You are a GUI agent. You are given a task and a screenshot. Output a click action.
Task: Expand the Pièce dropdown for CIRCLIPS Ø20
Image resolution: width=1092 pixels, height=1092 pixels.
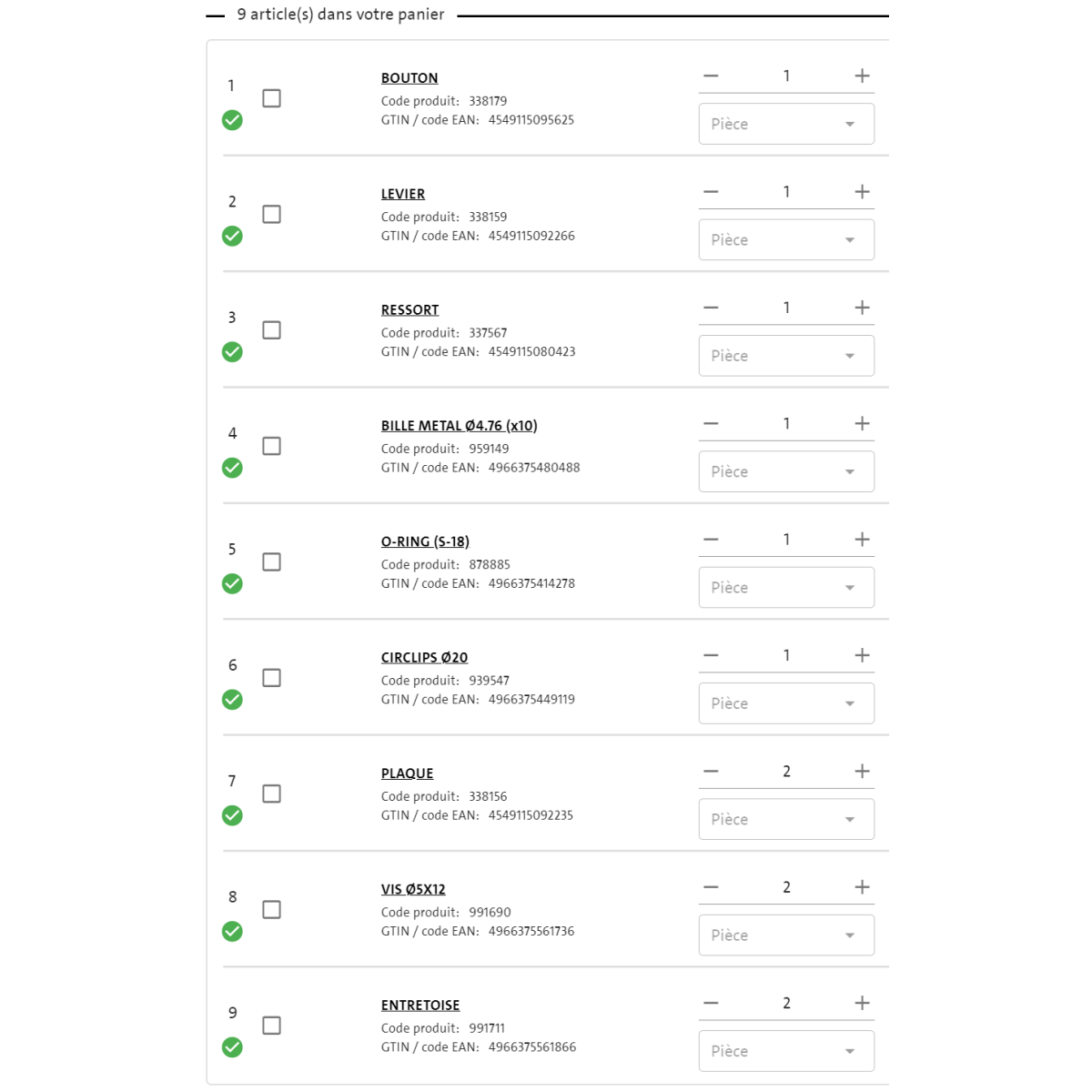[786, 703]
